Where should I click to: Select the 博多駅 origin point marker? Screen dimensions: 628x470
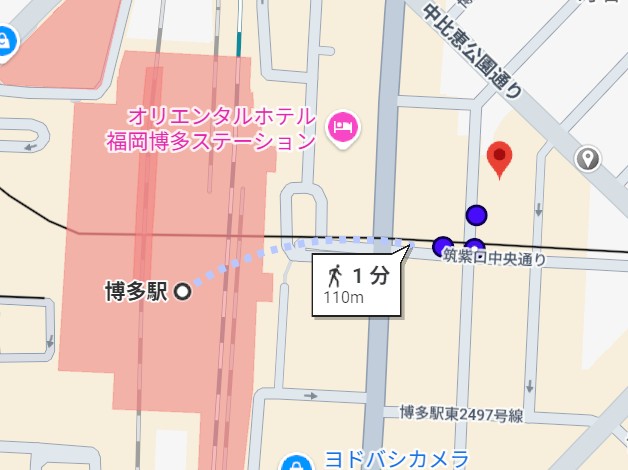tap(183, 292)
